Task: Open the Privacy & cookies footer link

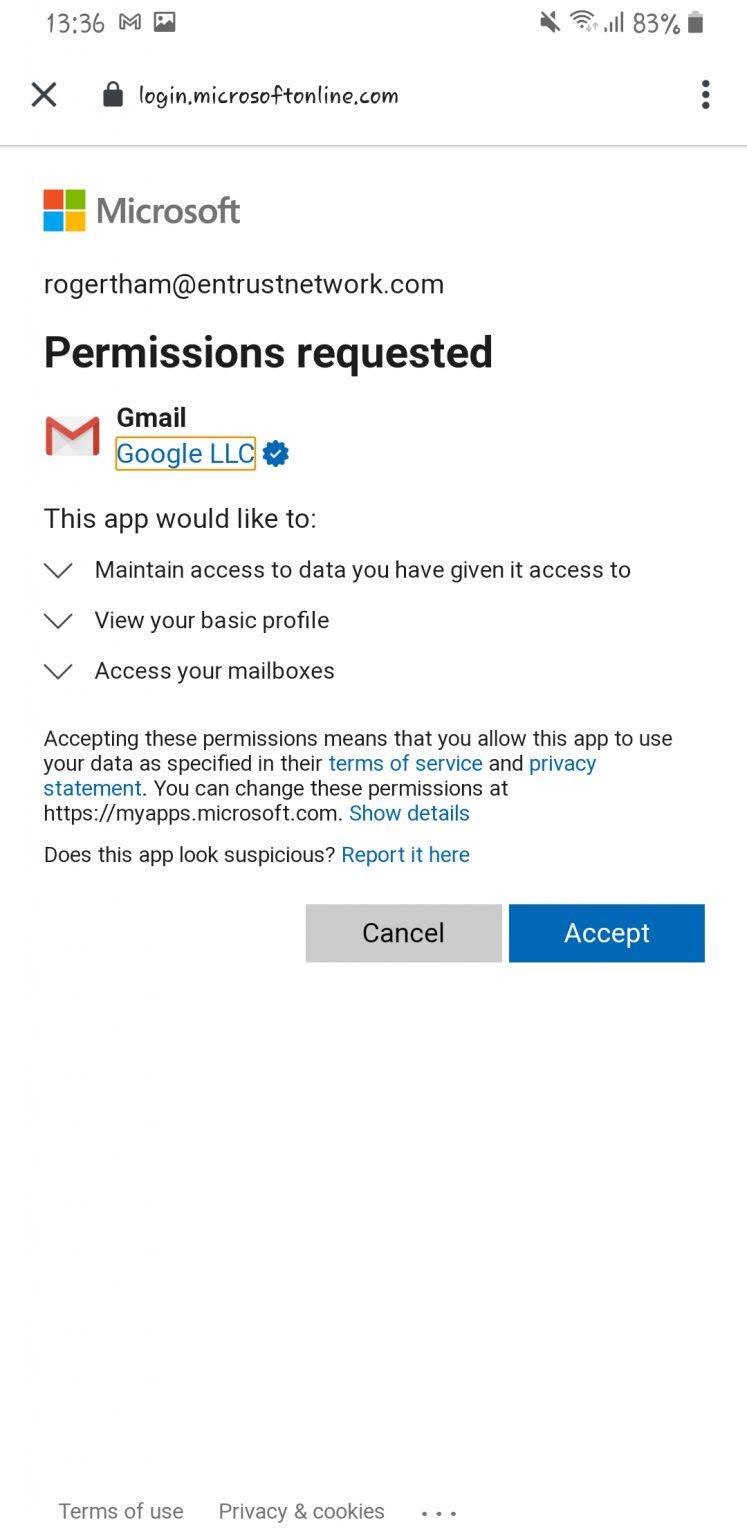Action: (301, 1511)
